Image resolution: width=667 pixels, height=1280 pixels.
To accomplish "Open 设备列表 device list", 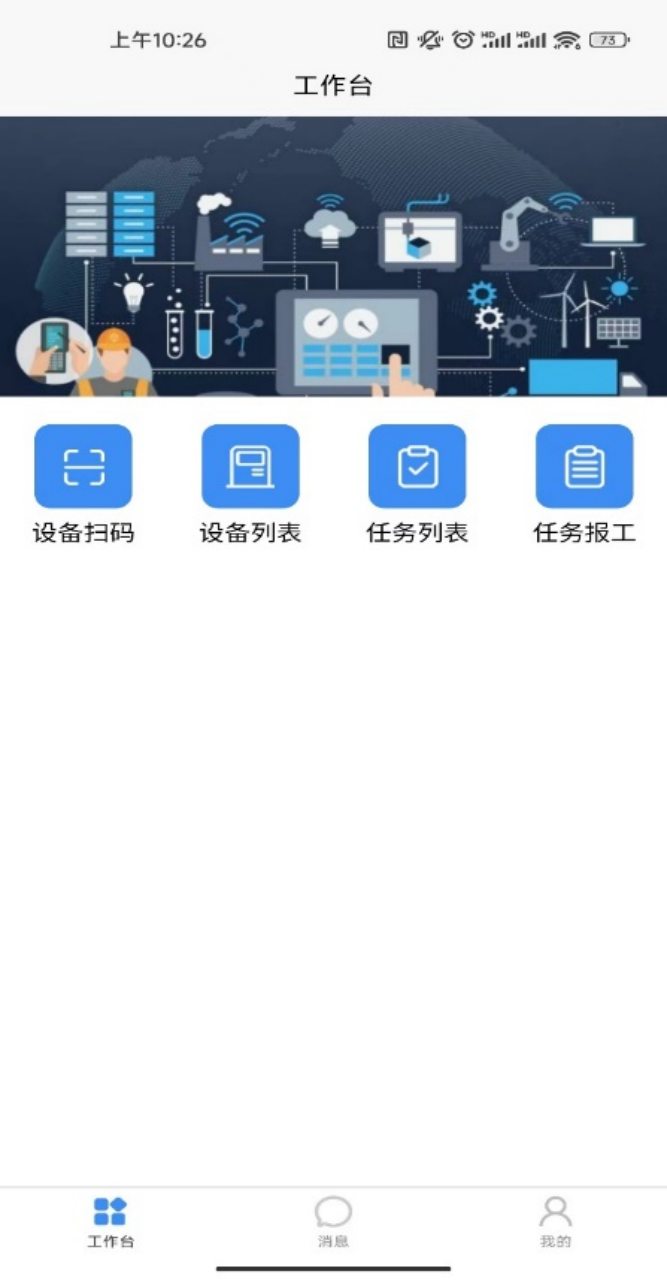I will point(250,467).
